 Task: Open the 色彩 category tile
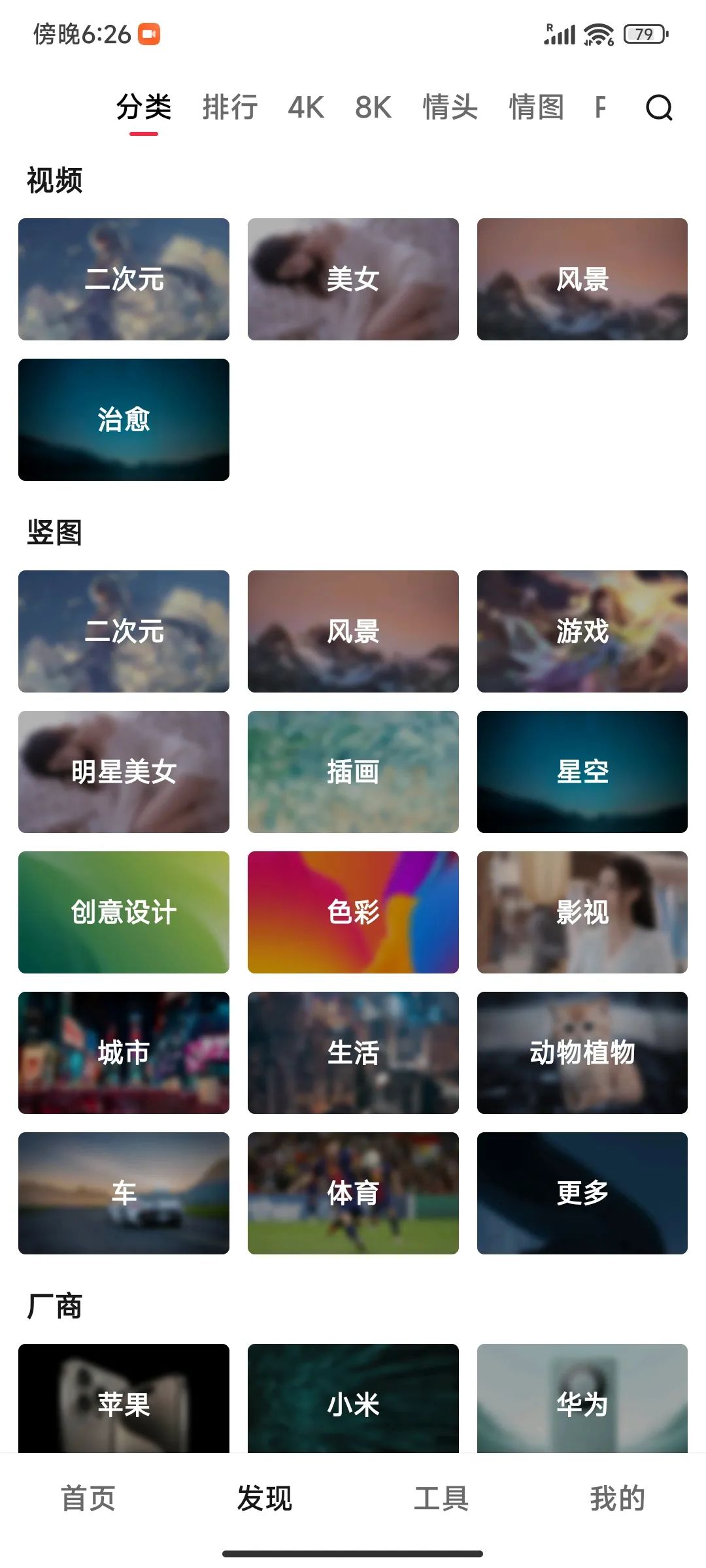click(353, 912)
